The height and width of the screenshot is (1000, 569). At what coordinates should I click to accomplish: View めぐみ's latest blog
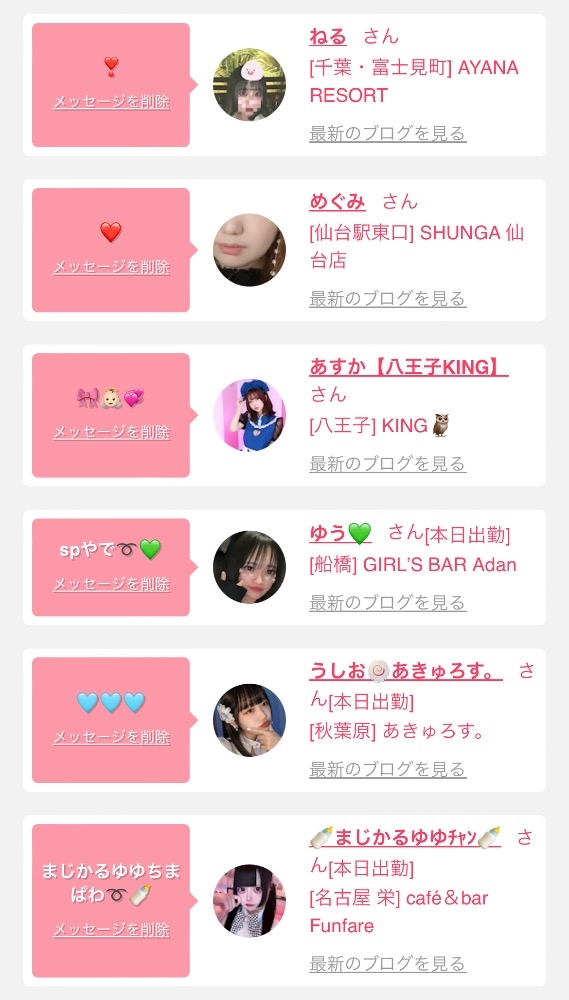[388, 298]
